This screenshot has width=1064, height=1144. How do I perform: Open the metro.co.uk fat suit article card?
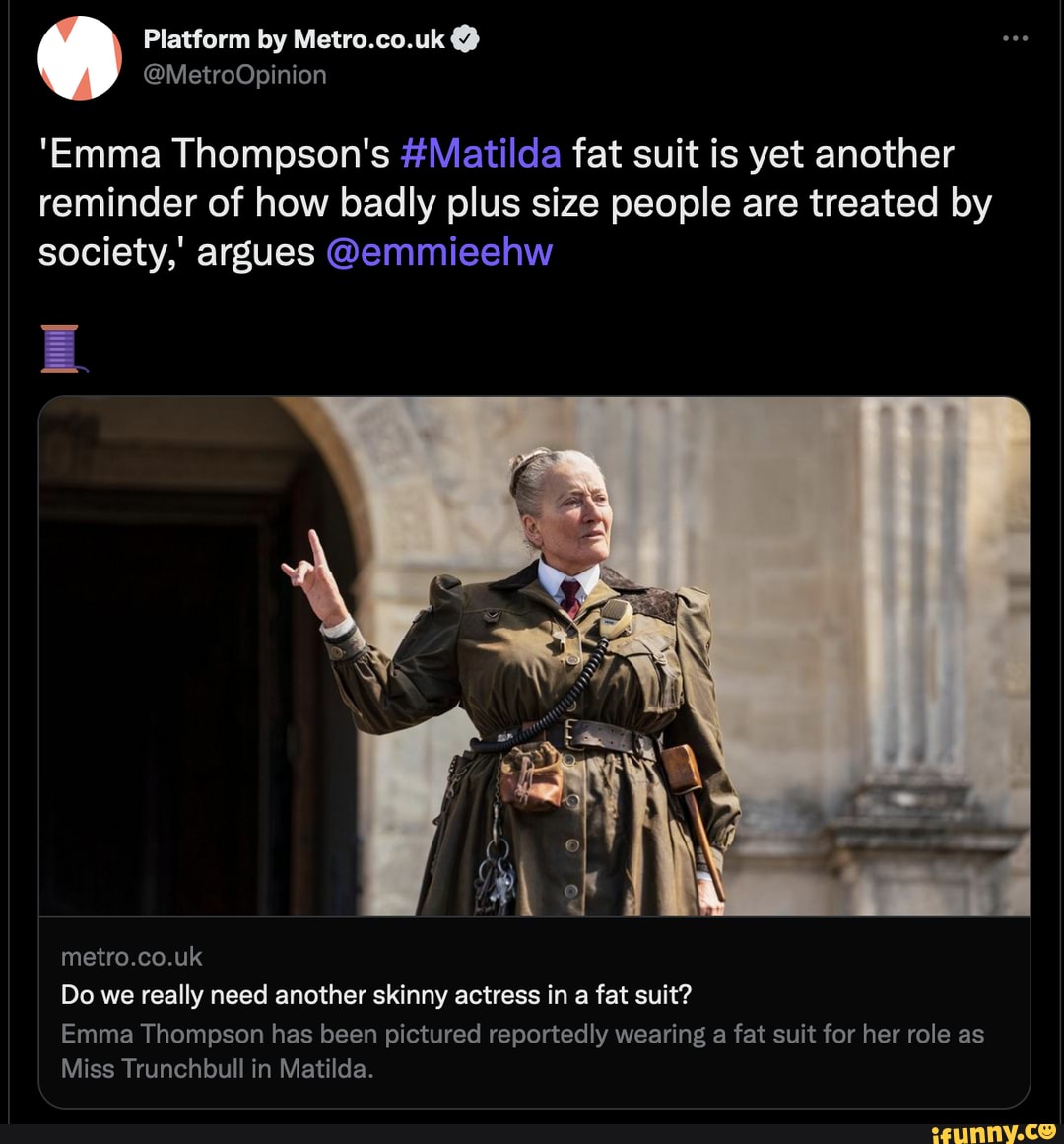pos(534,1012)
